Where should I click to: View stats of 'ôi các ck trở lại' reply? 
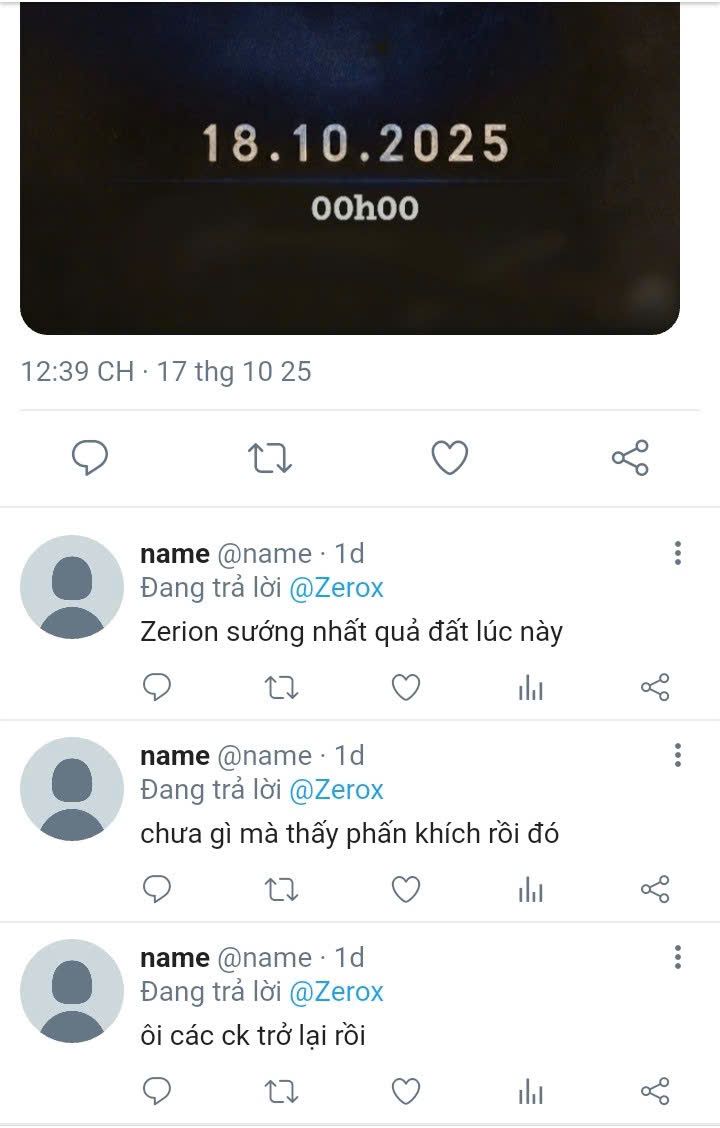[x=531, y=1092]
